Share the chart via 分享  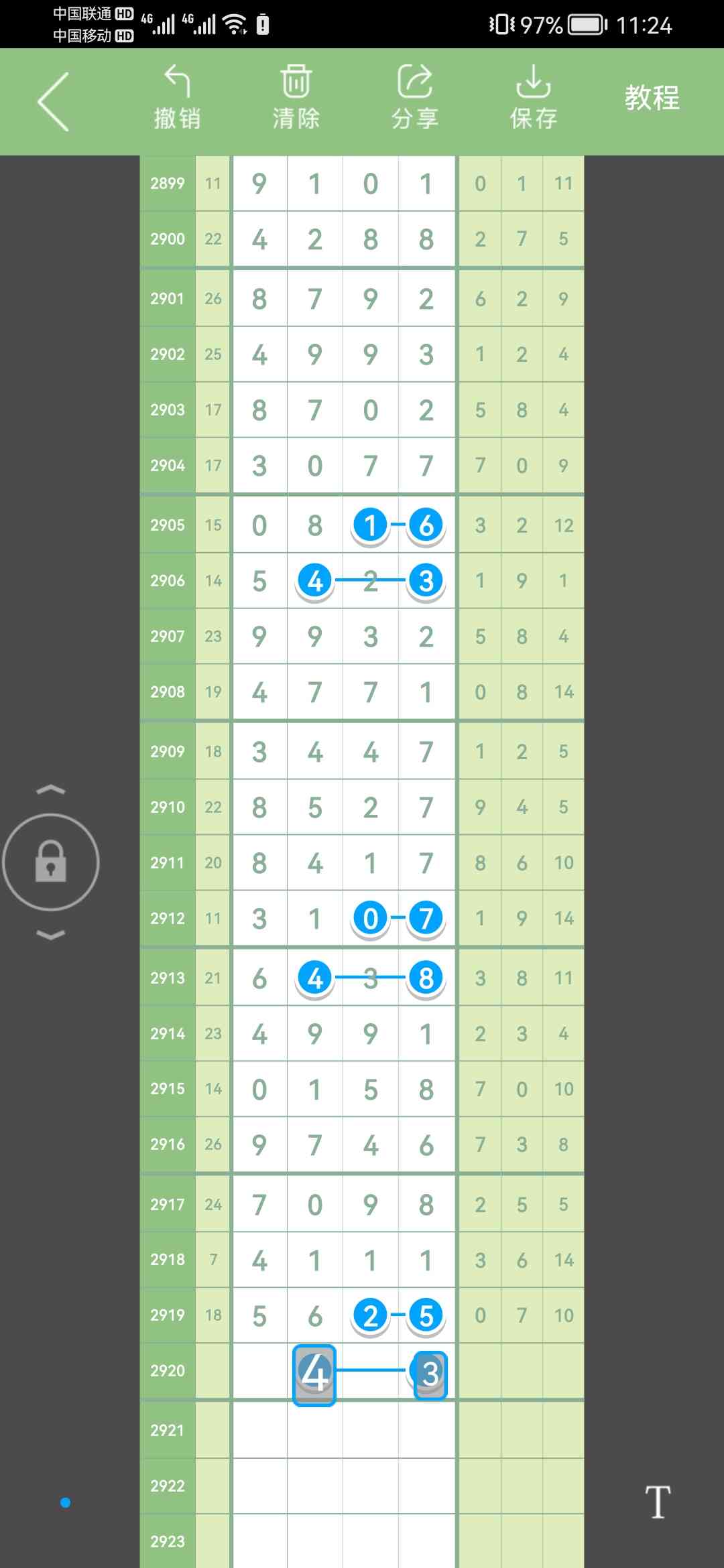pyautogui.click(x=415, y=98)
